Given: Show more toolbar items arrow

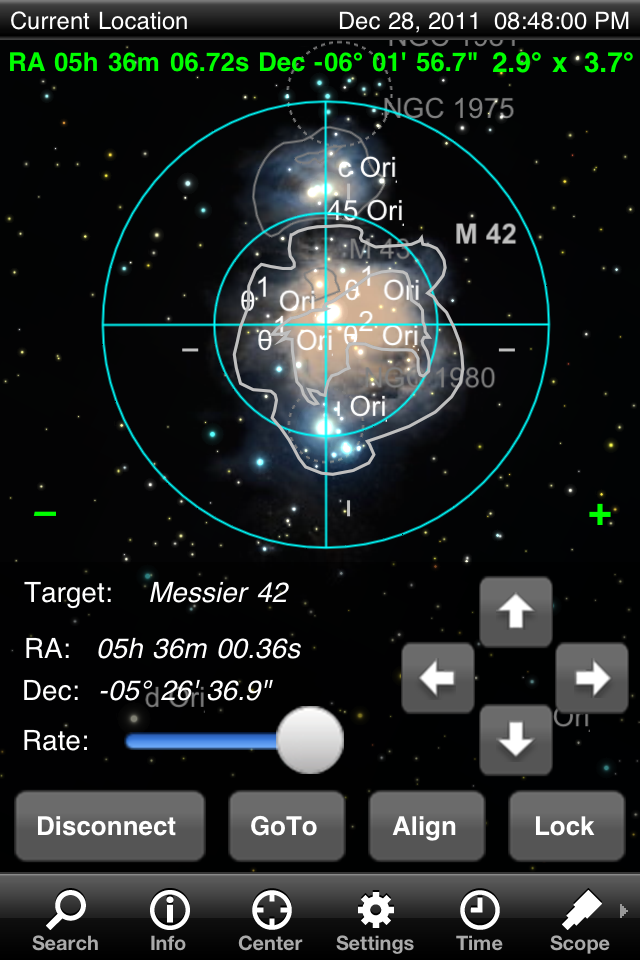Looking at the screenshot, I should [626, 910].
